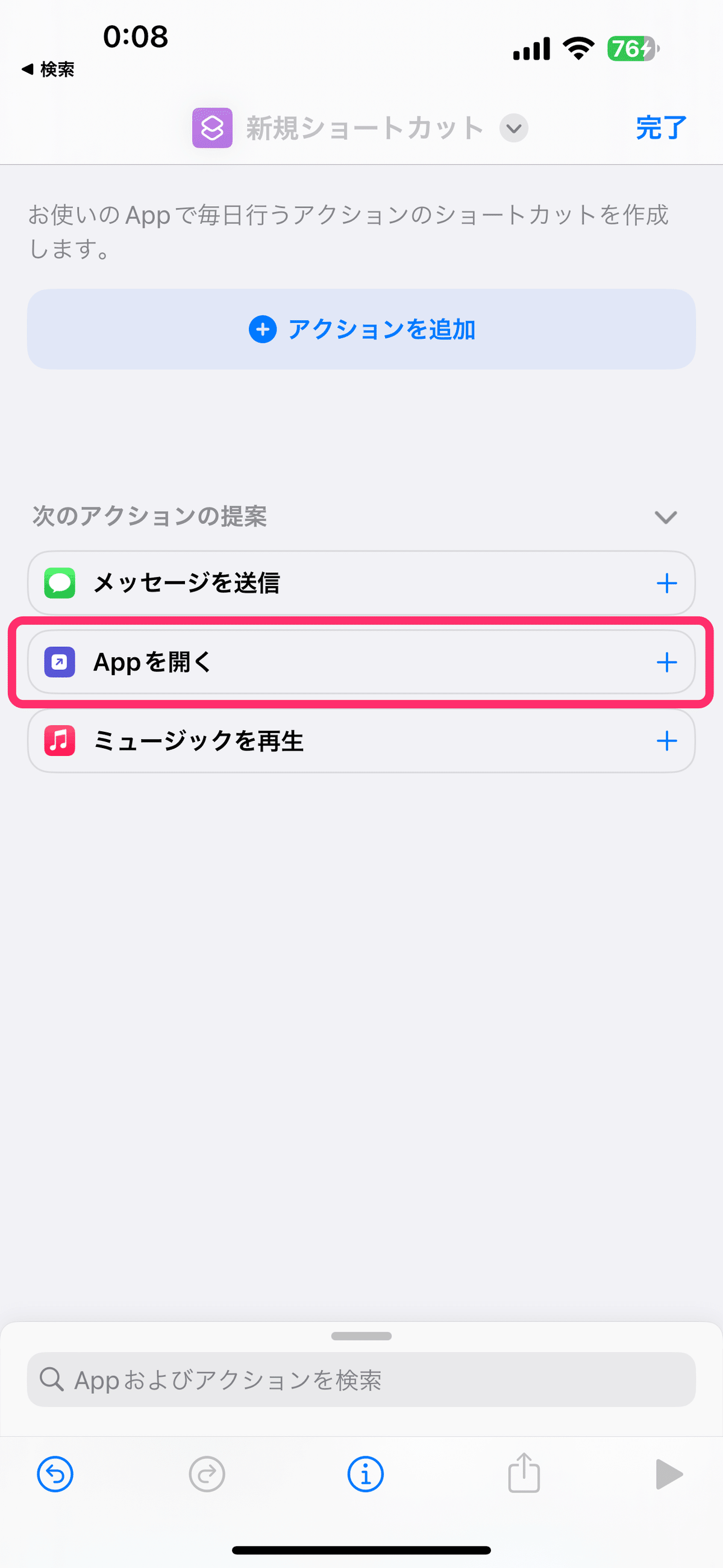723x1568 pixels.
Task: Collapse the 次のアクションの提案 section
Action: tap(666, 517)
